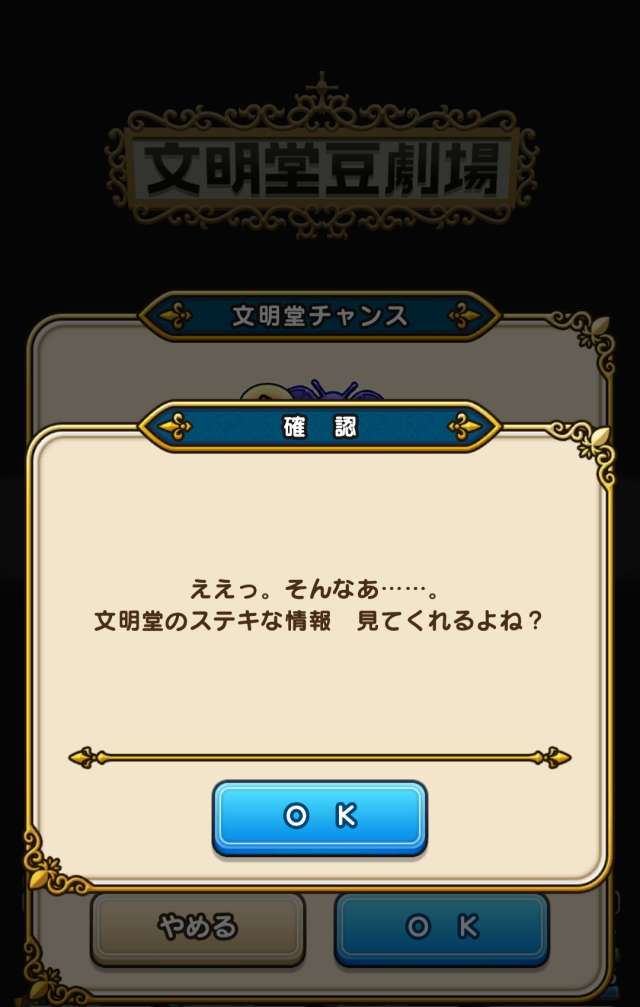640x1007 pixels.
Task: Confirm the 確認 dialog with the OK button
Action: coord(319,816)
